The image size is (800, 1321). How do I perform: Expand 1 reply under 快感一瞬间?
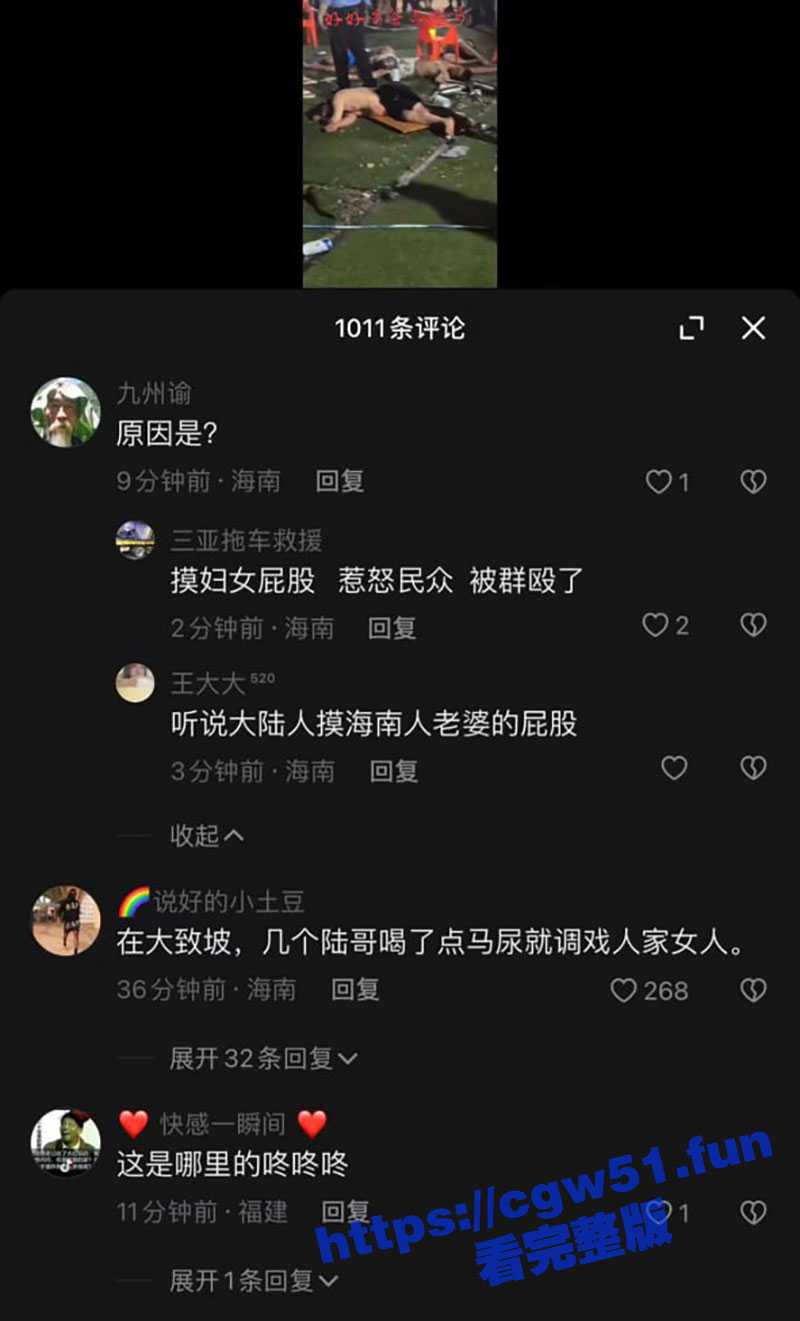click(253, 1280)
